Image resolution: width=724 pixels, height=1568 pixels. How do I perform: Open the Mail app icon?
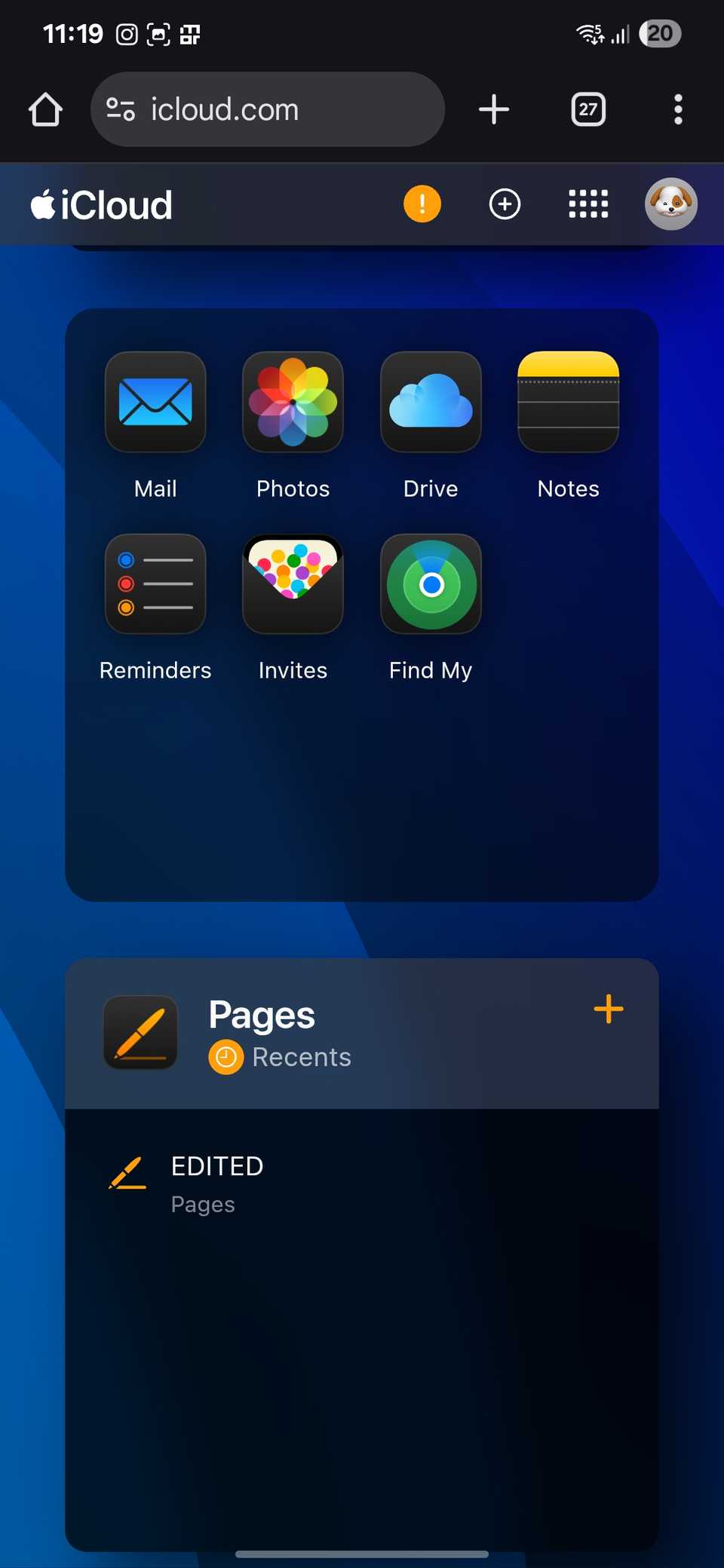click(x=155, y=402)
